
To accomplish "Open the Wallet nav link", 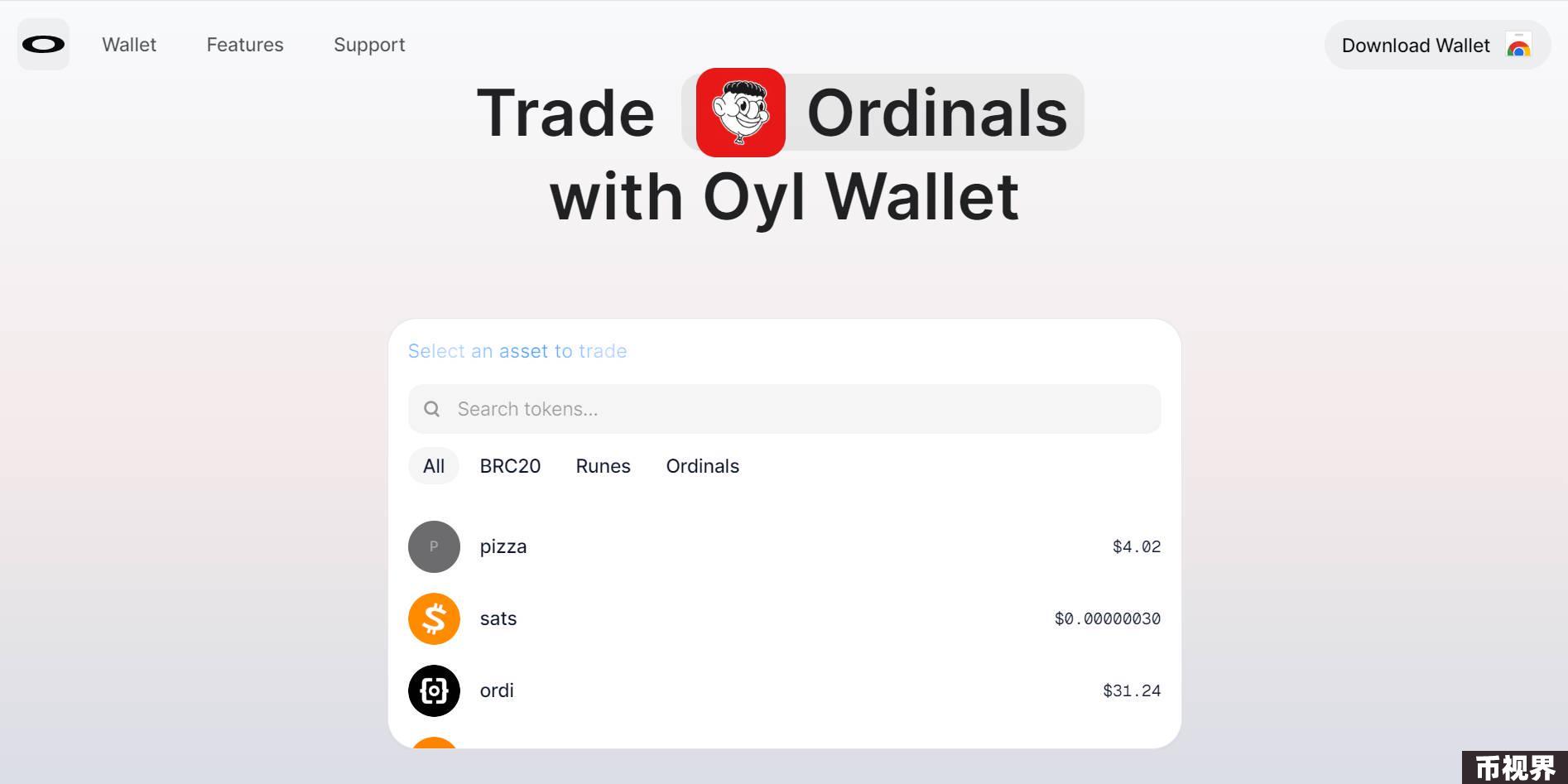I will coord(129,45).
